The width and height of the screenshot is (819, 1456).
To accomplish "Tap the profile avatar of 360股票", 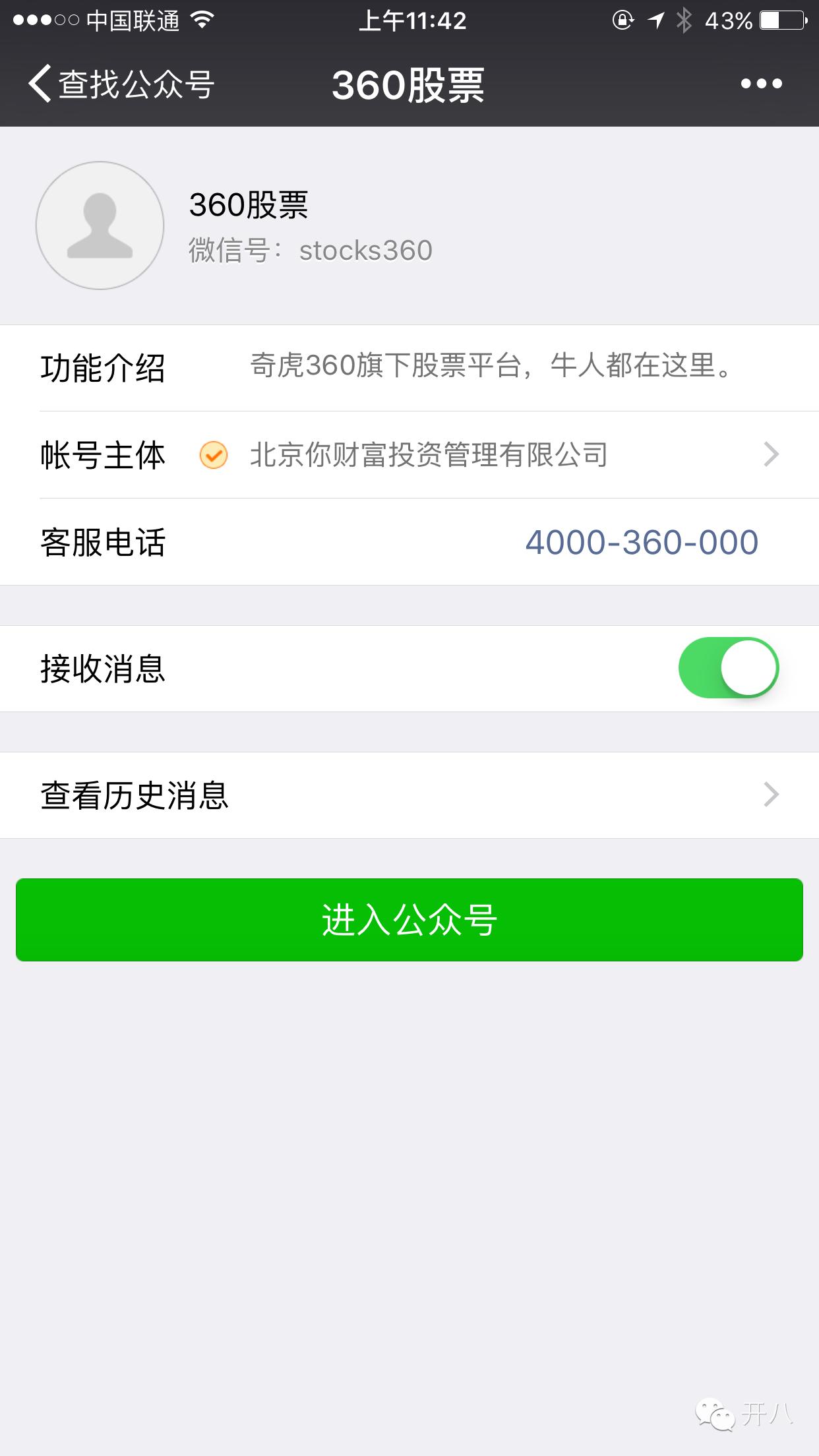I will pos(99,226).
